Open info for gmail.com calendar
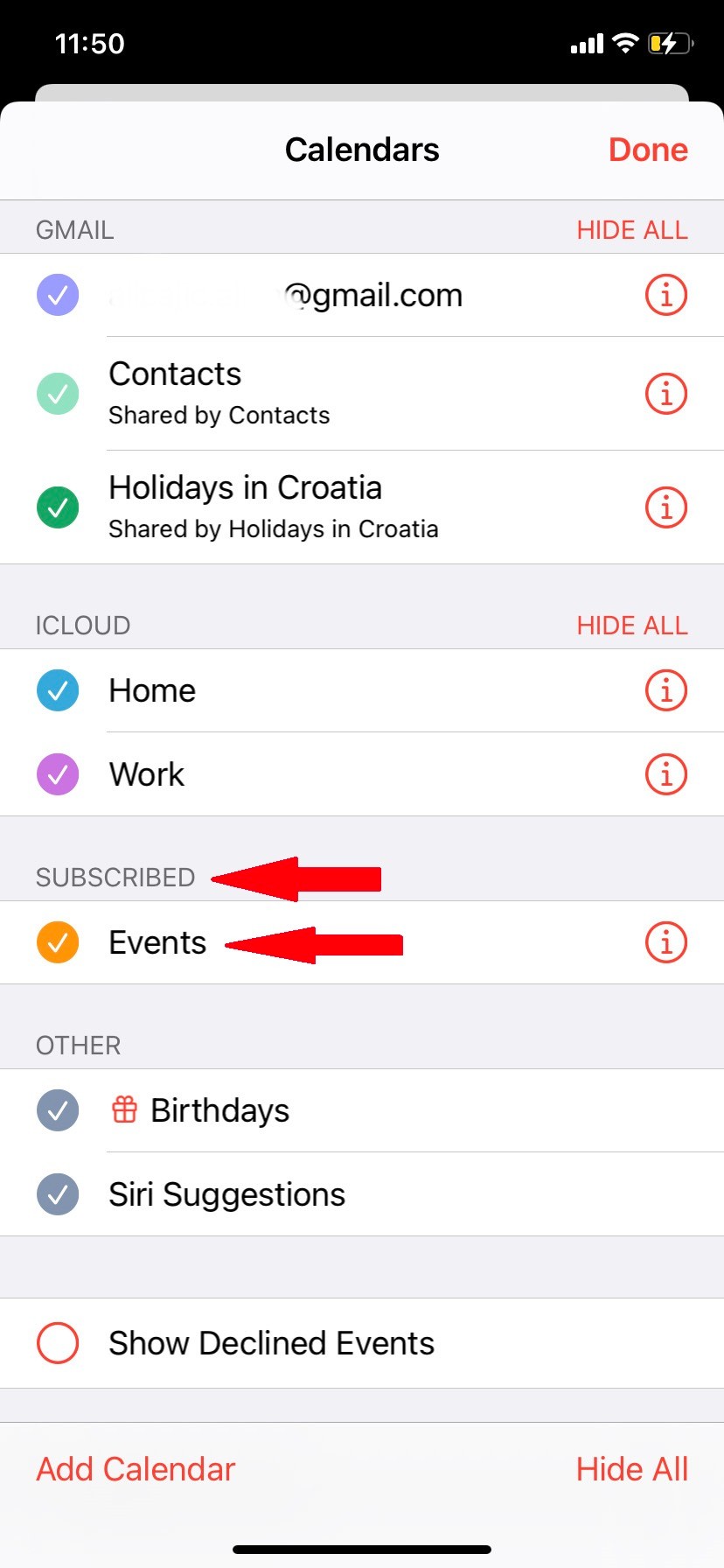The image size is (724, 1568). point(665,296)
